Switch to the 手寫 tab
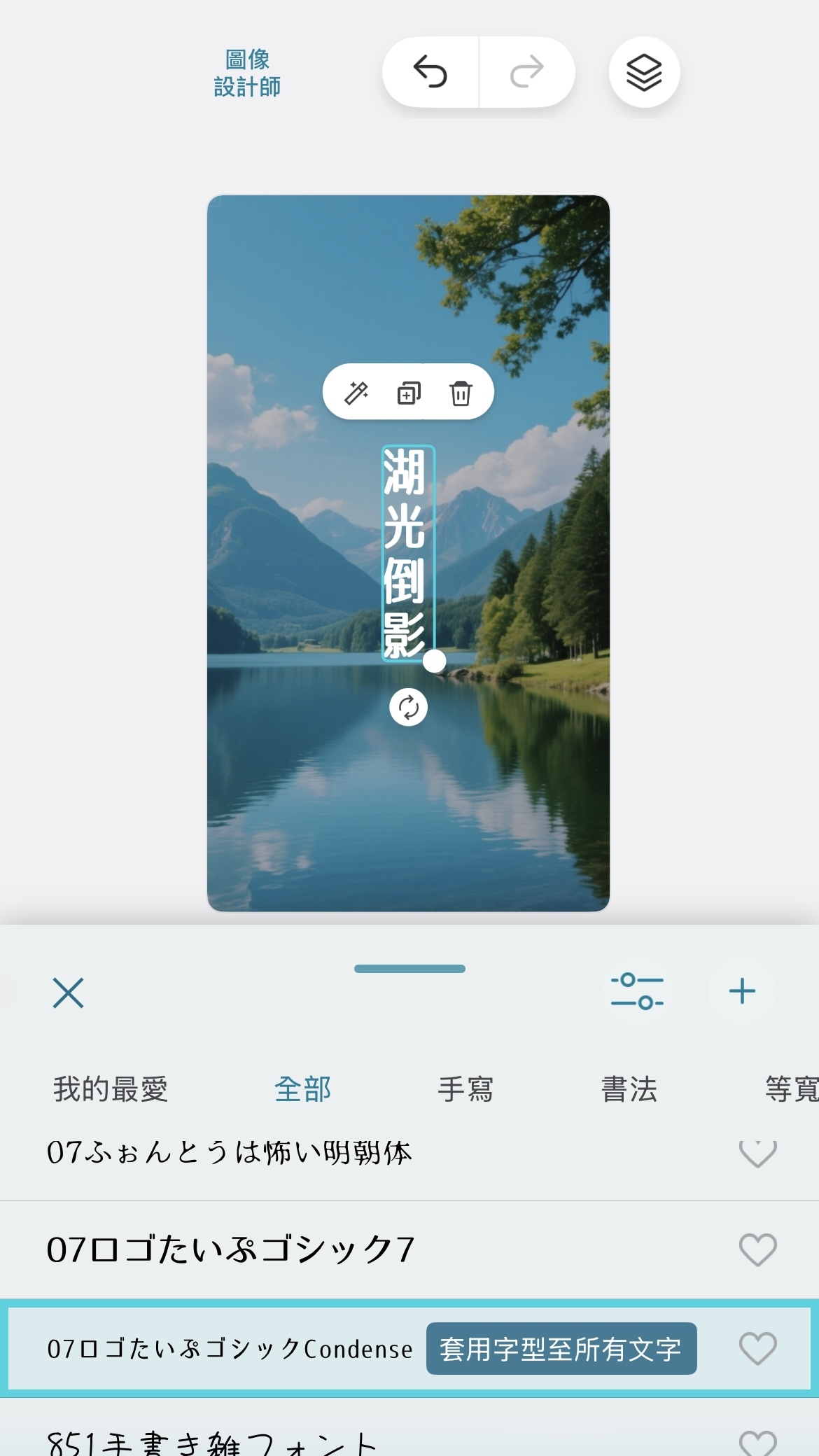This screenshot has width=819, height=1456. [x=465, y=1089]
